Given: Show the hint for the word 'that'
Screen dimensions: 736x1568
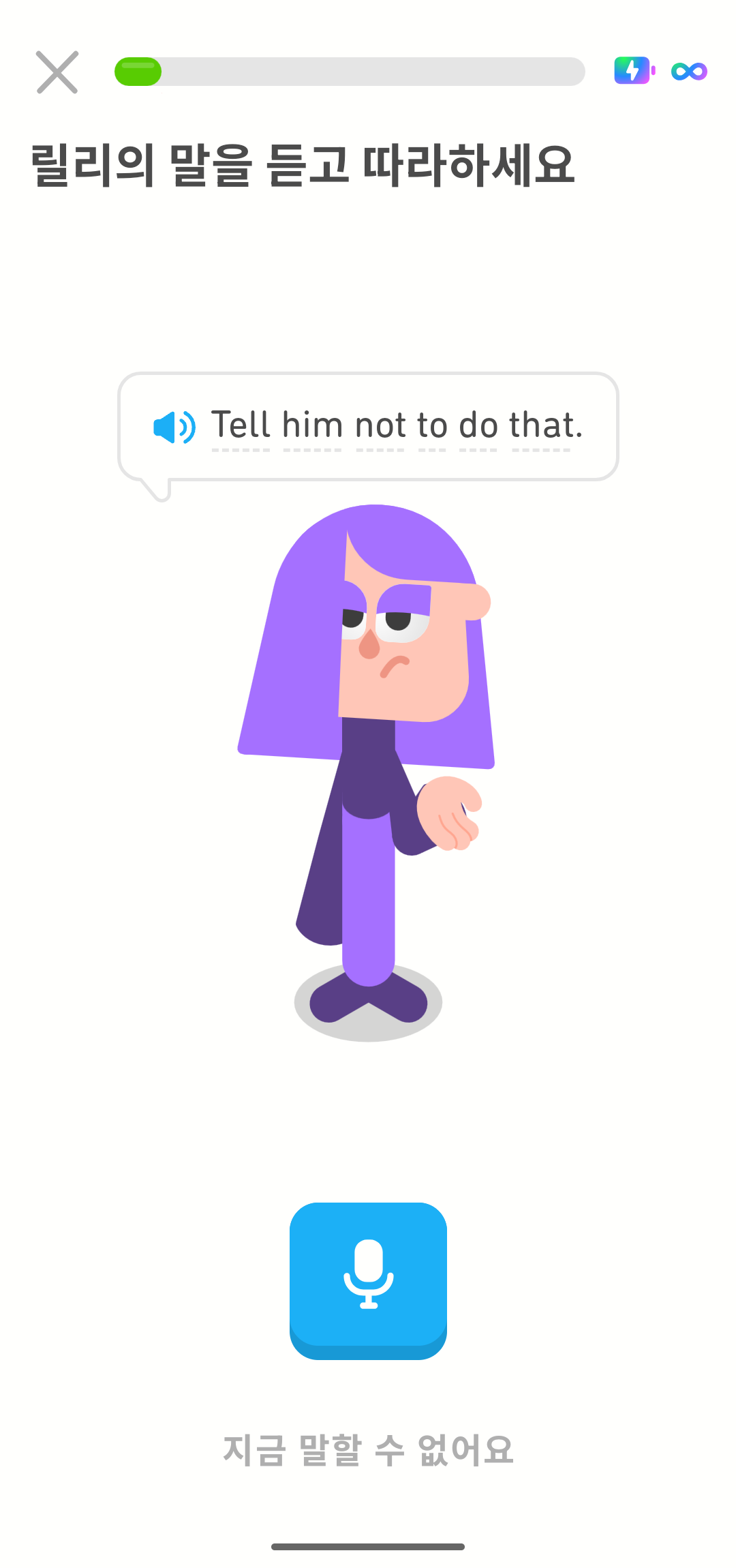Looking at the screenshot, I should pos(543,425).
